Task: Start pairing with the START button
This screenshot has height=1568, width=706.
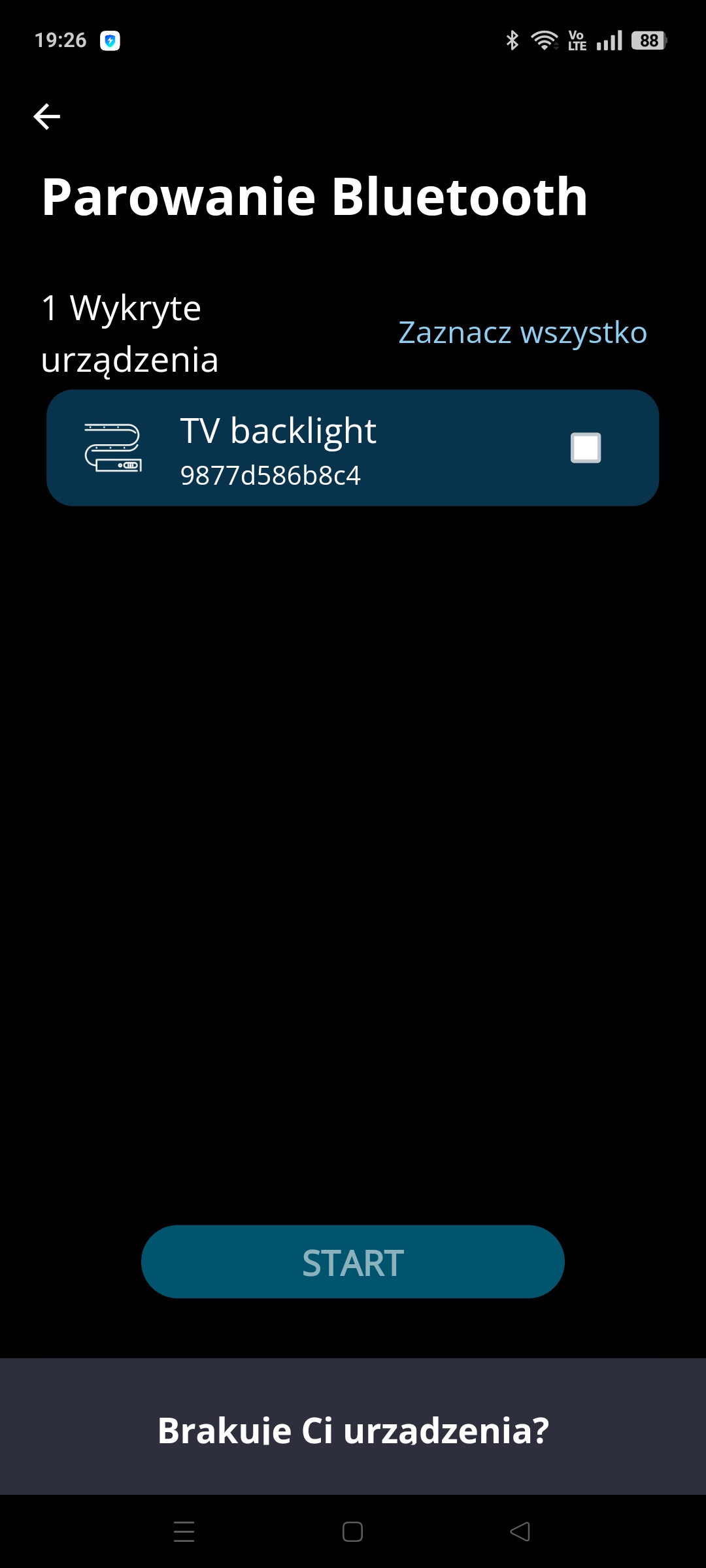Action: point(353,1262)
